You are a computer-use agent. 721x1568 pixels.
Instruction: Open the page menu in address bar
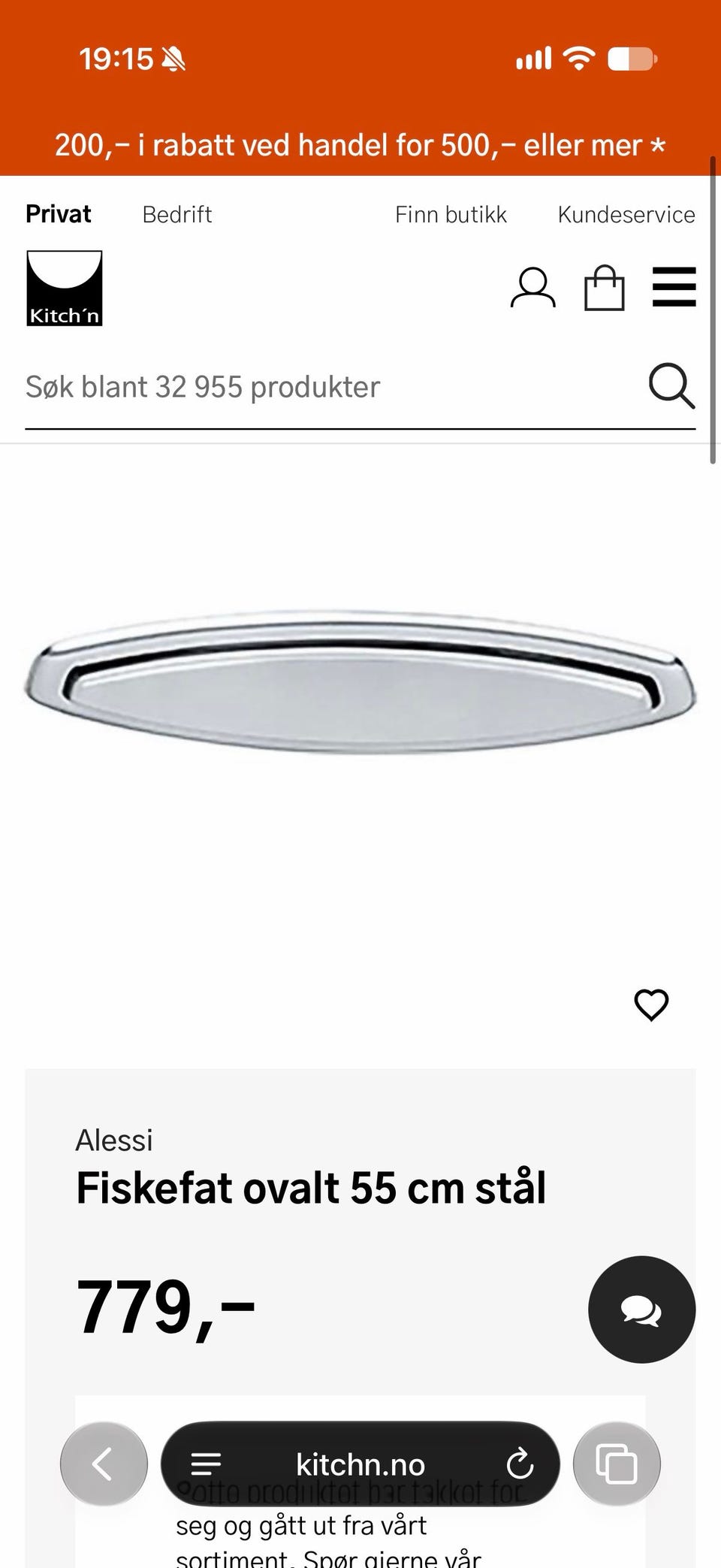[206, 1464]
